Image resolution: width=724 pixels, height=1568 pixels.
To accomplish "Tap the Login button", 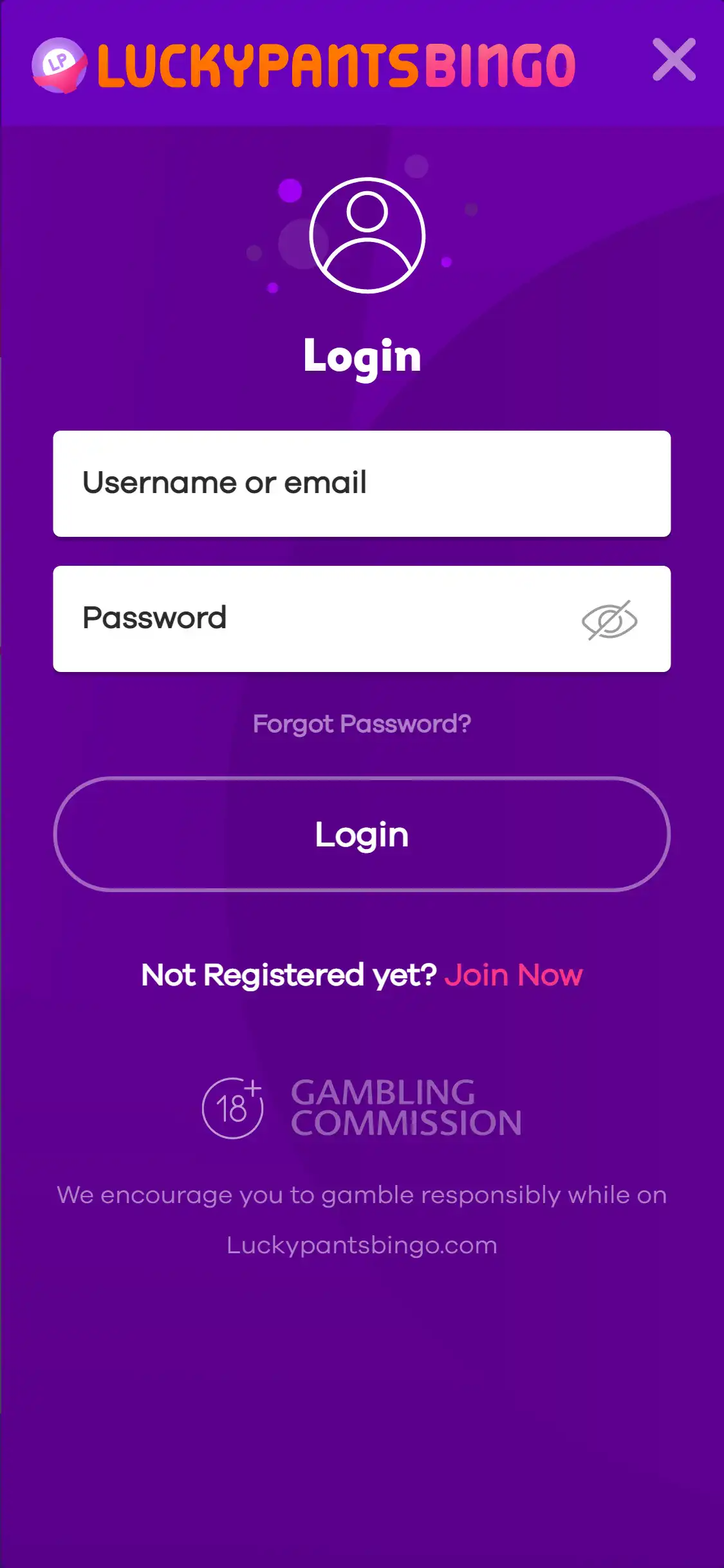I will click(x=362, y=834).
